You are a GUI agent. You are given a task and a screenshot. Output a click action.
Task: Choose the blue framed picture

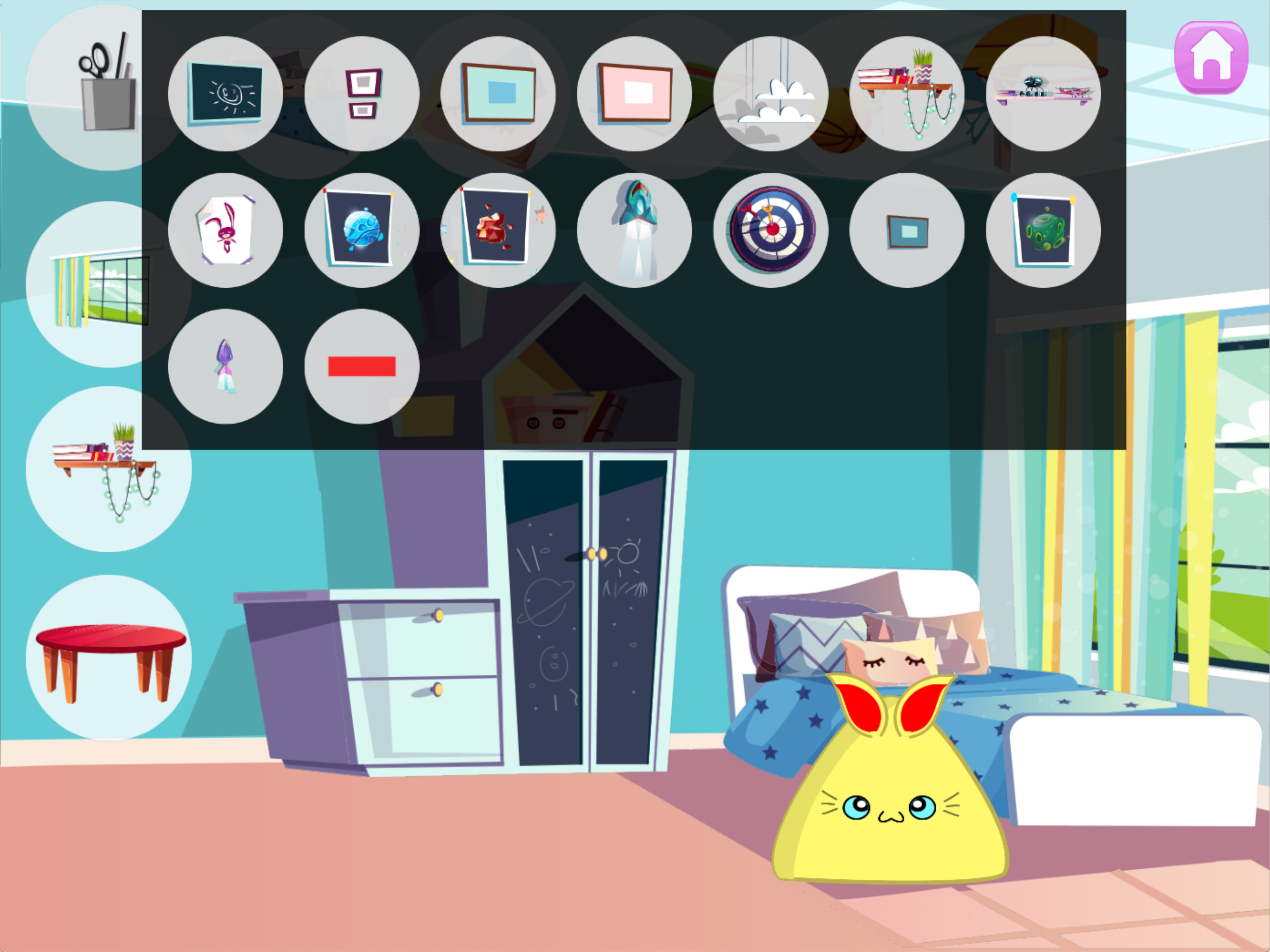(498, 93)
